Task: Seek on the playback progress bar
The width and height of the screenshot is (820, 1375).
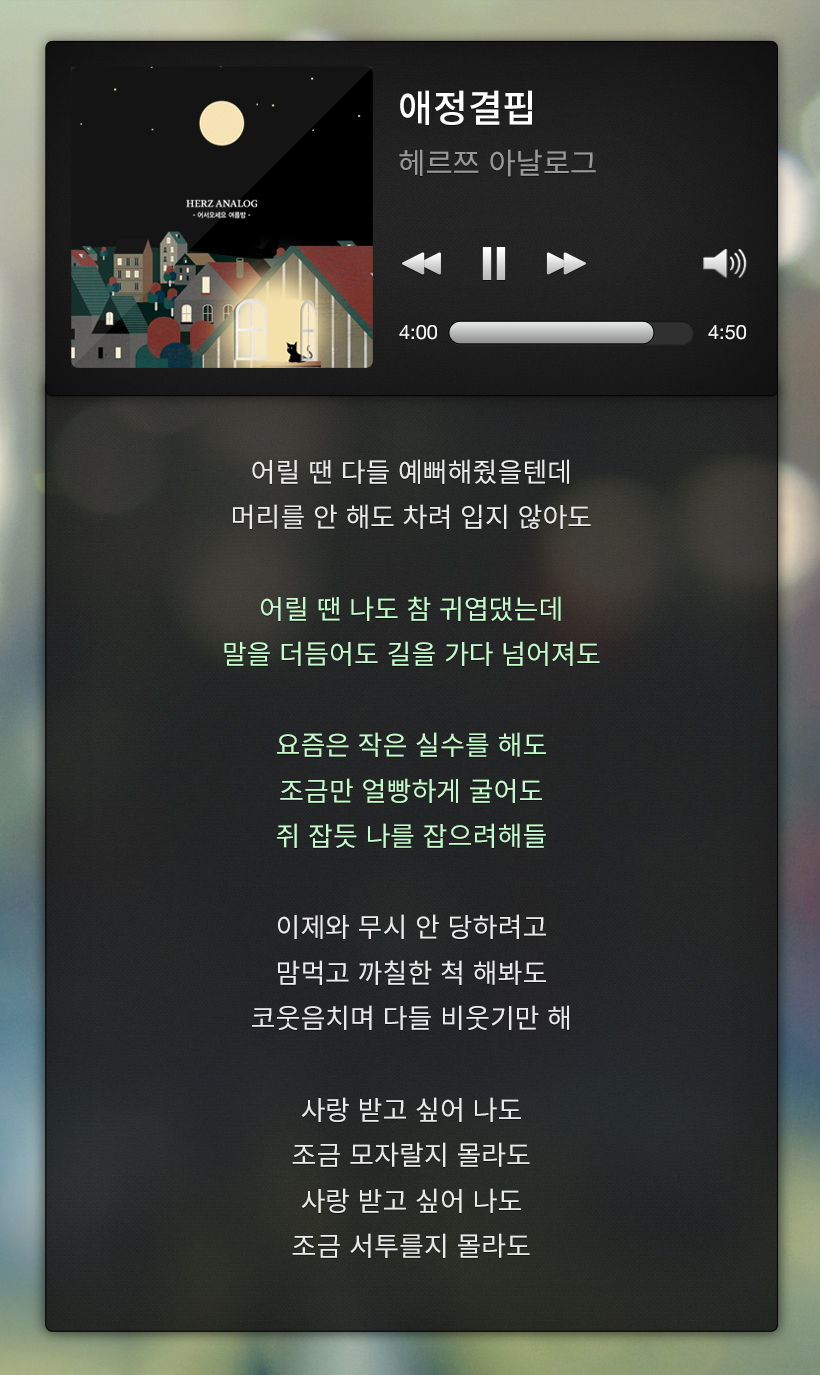Action: click(570, 333)
